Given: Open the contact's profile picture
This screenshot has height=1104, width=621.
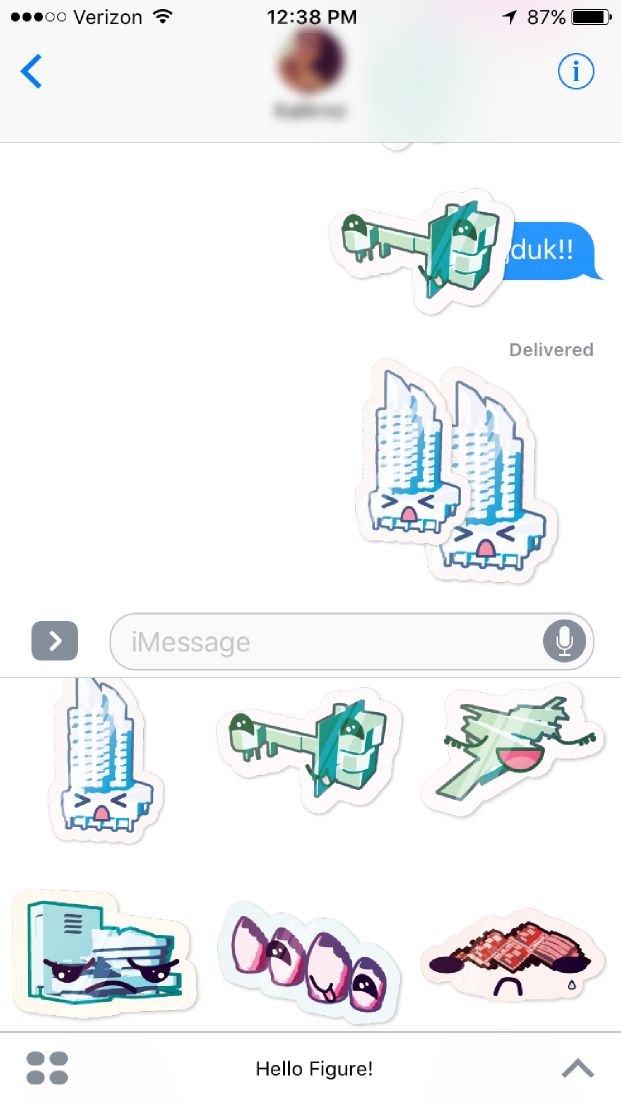Looking at the screenshot, I should pyautogui.click(x=309, y=62).
